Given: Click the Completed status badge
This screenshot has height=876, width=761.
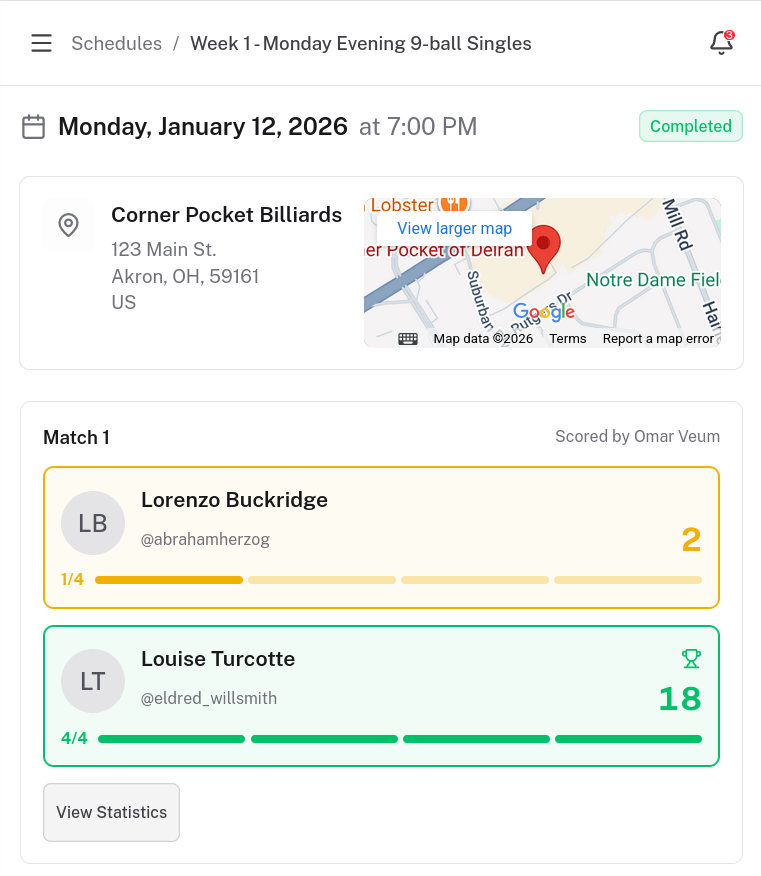Looking at the screenshot, I should [x=690, y=126].
